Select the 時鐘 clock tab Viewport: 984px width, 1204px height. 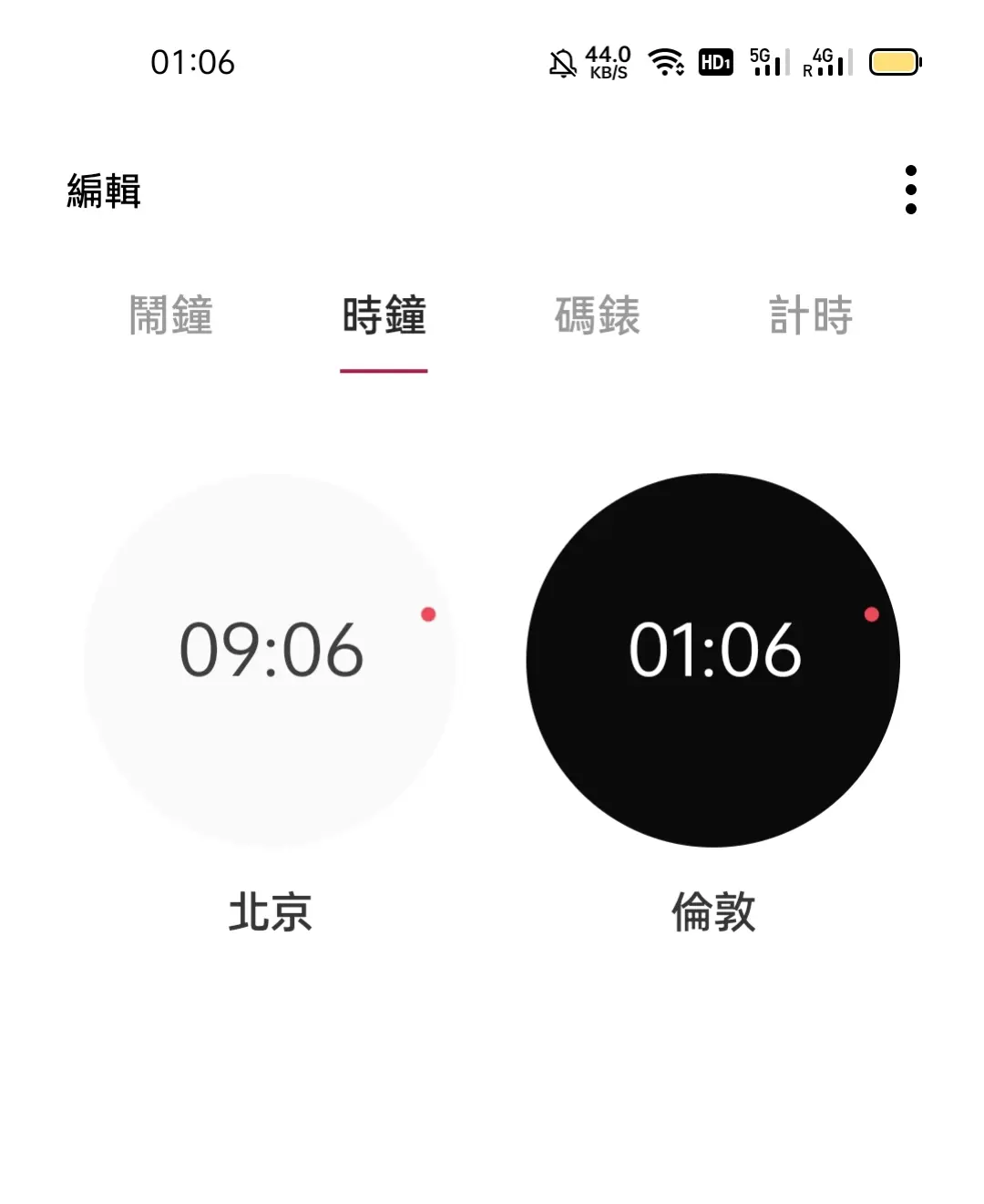point(383,317)
